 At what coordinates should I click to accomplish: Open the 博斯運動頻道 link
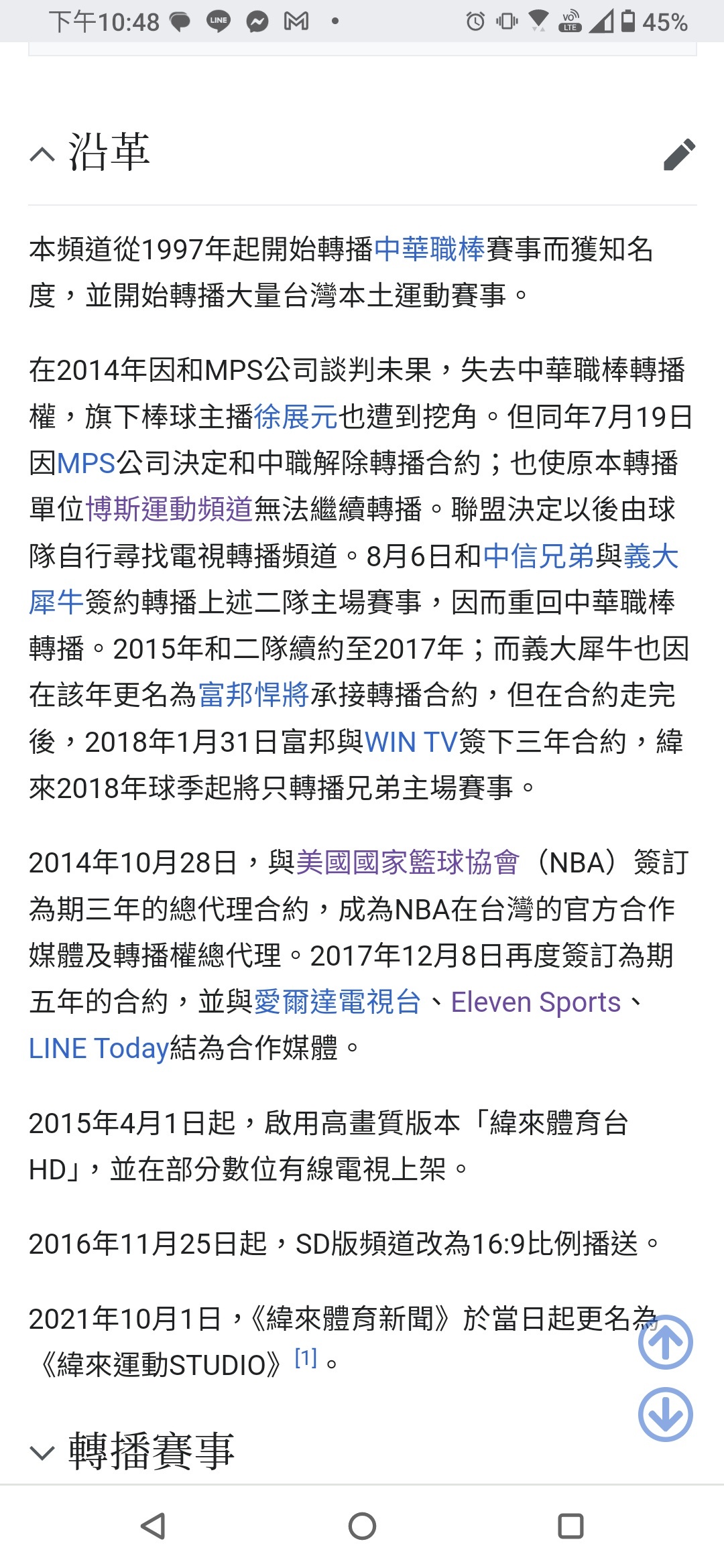169,509
